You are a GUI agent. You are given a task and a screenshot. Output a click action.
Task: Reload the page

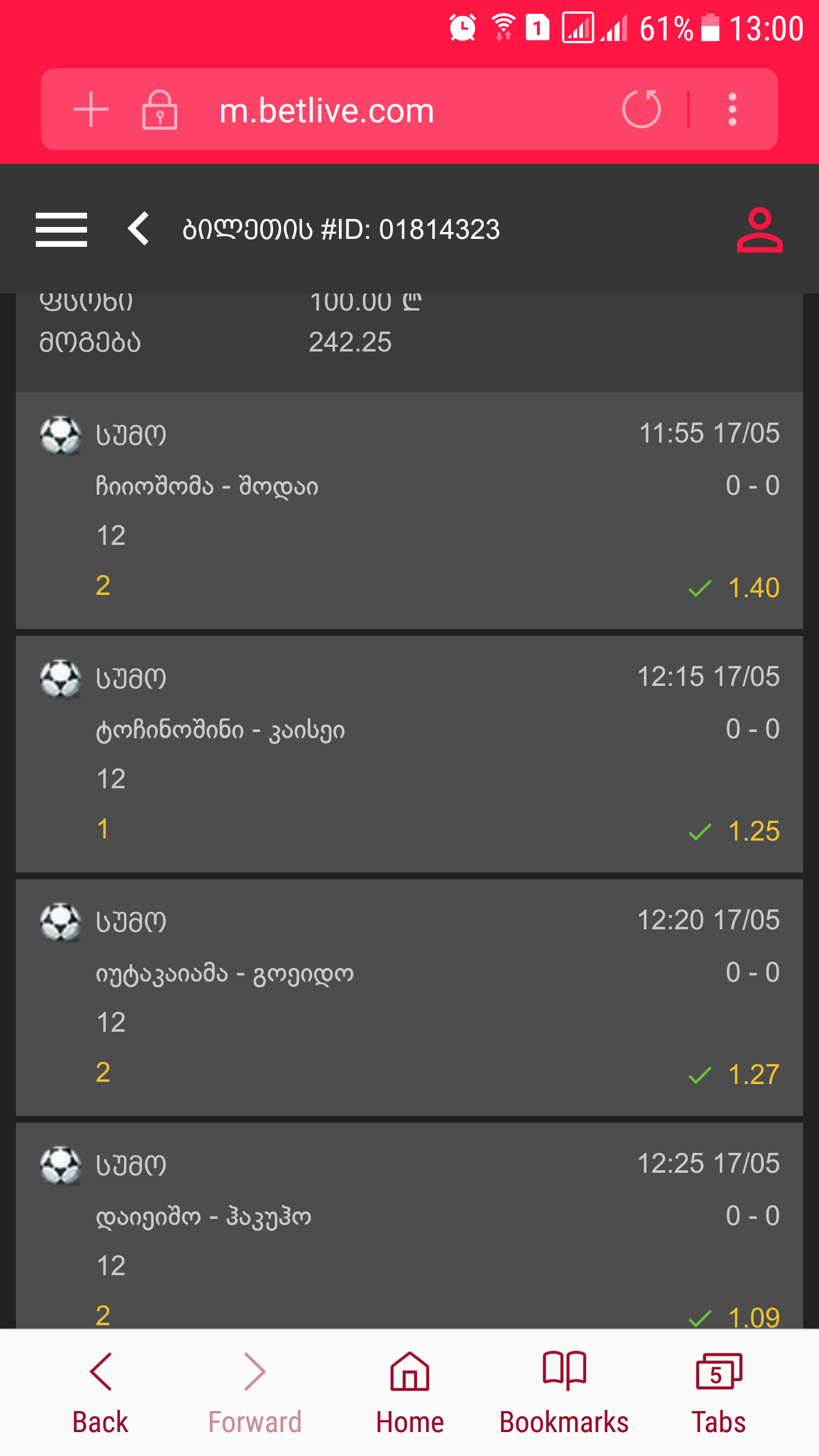[x=641, y=109]
